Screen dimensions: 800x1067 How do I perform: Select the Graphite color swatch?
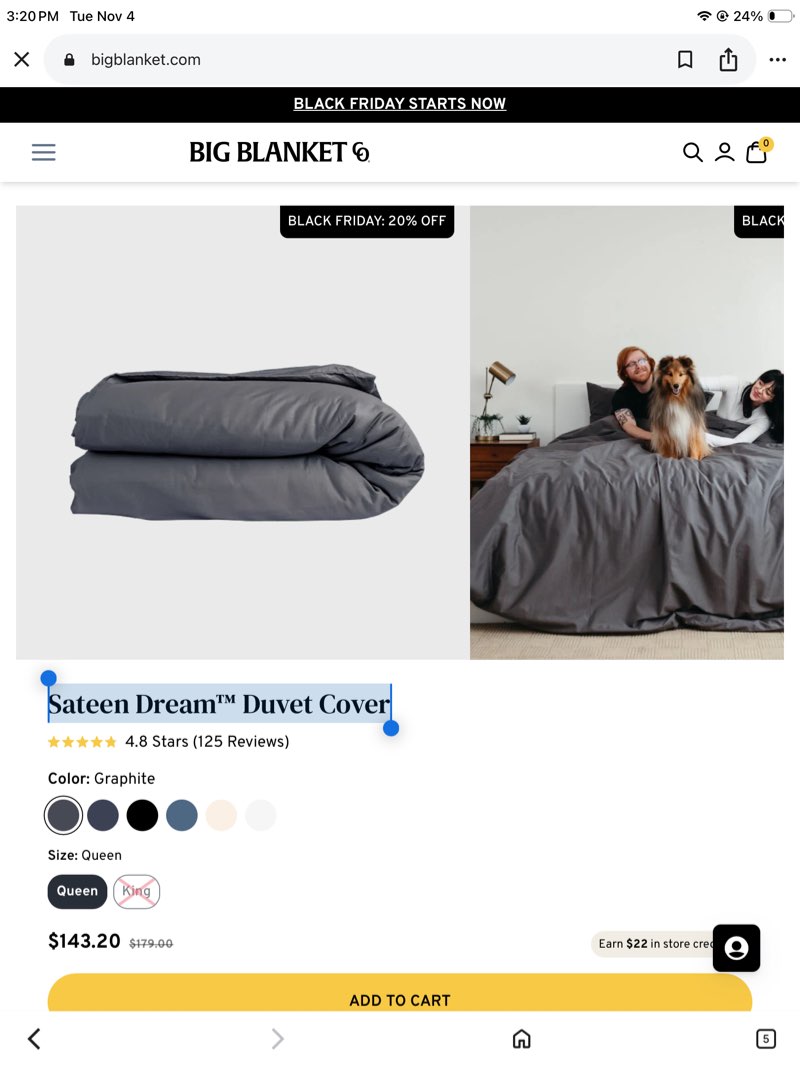[63, 816]
